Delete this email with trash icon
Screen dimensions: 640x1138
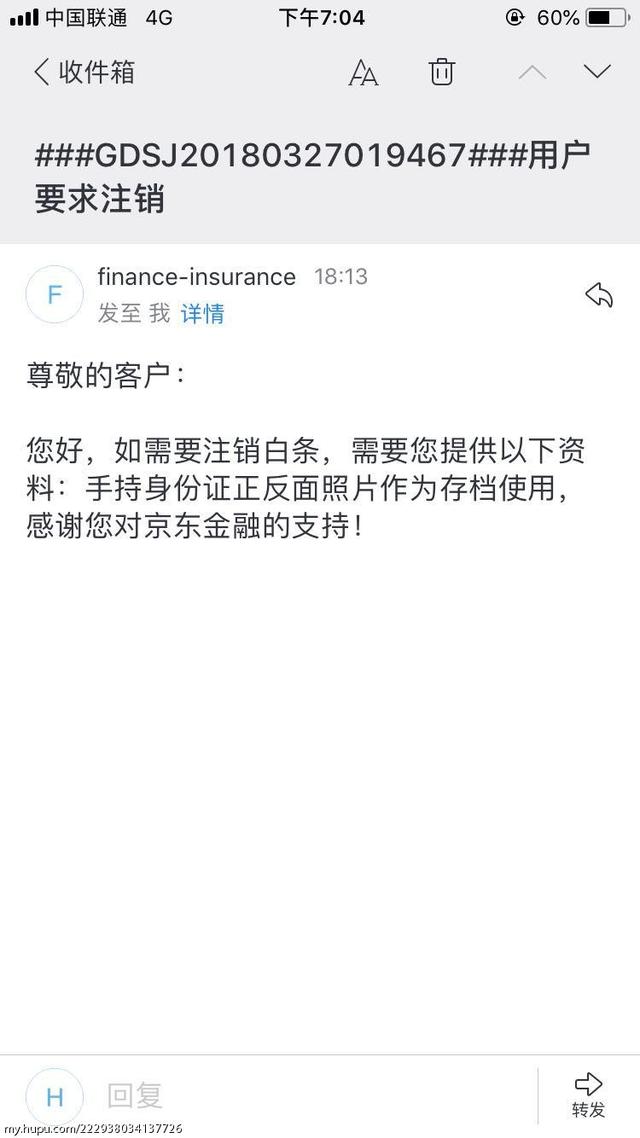pyautogui.click(x=442, y=72)
